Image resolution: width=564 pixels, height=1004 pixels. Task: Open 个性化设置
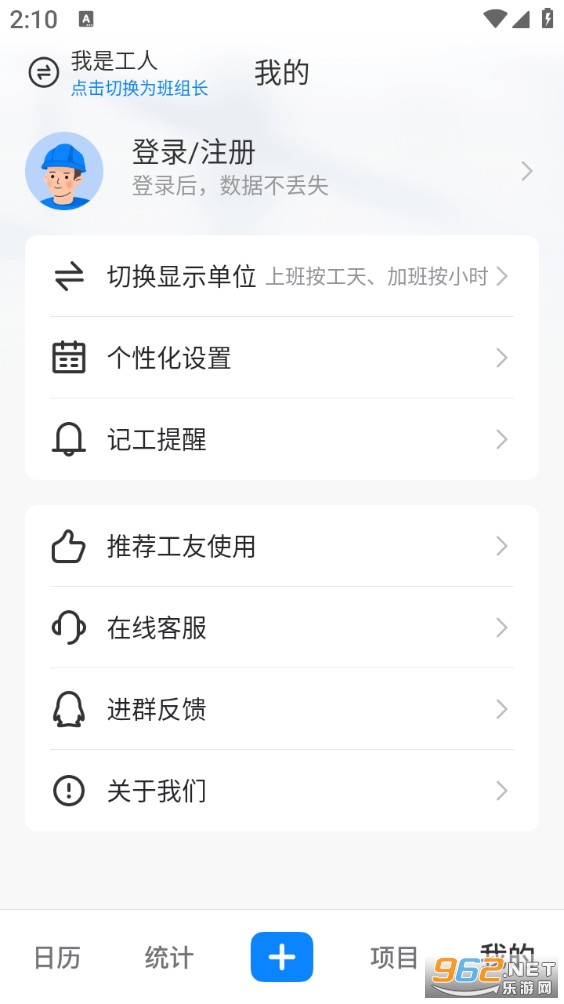tap(282, 357)
